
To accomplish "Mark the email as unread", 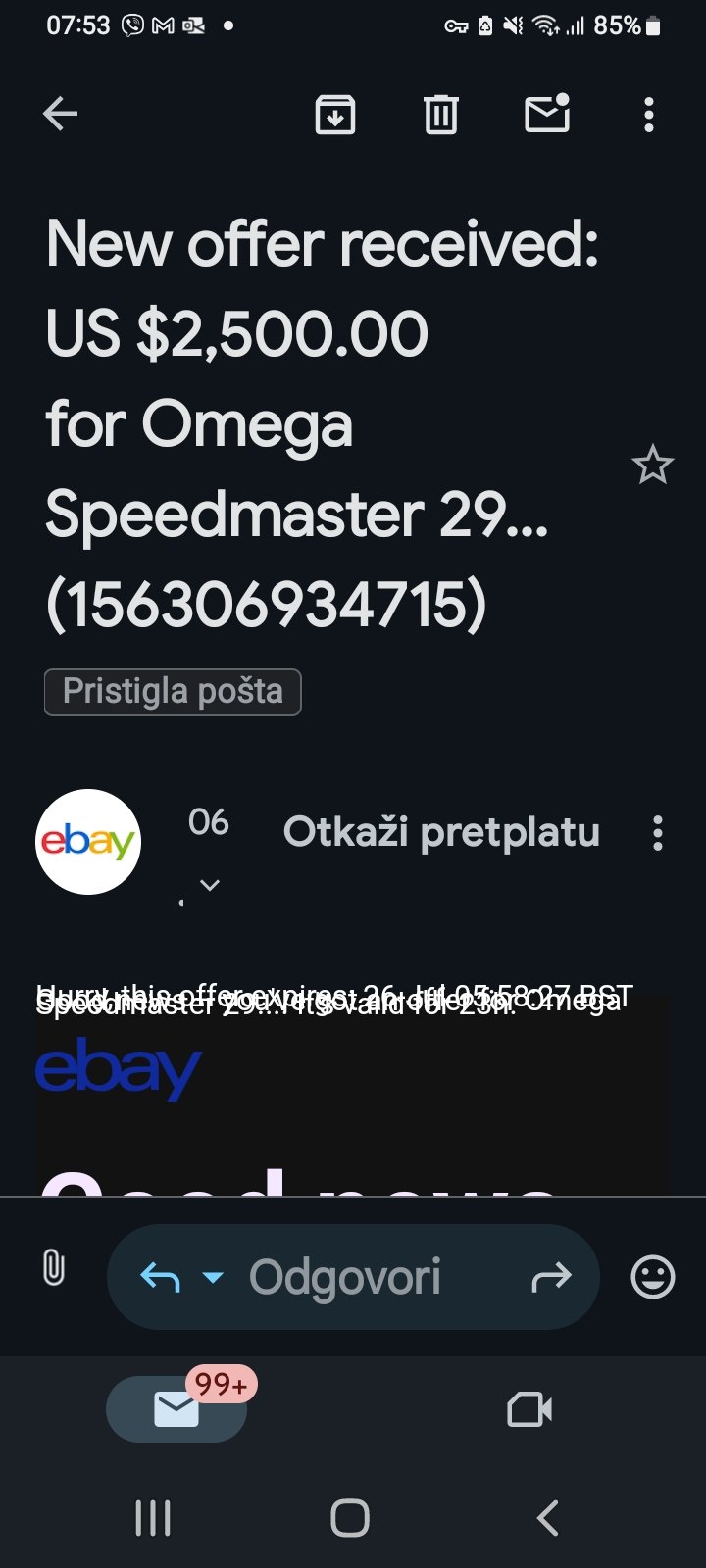I will click(x=547, y=113).
